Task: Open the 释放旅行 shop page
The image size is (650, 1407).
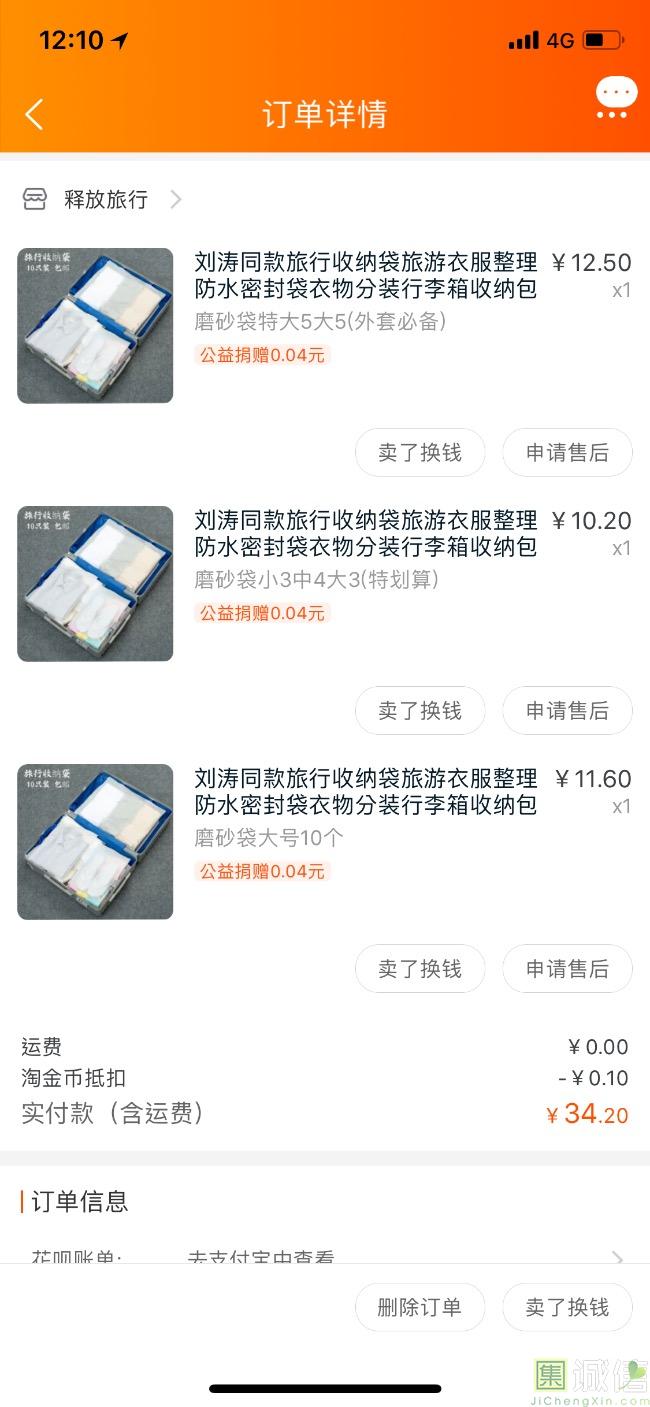Action: pyautogui.click(x=105, y=199)
